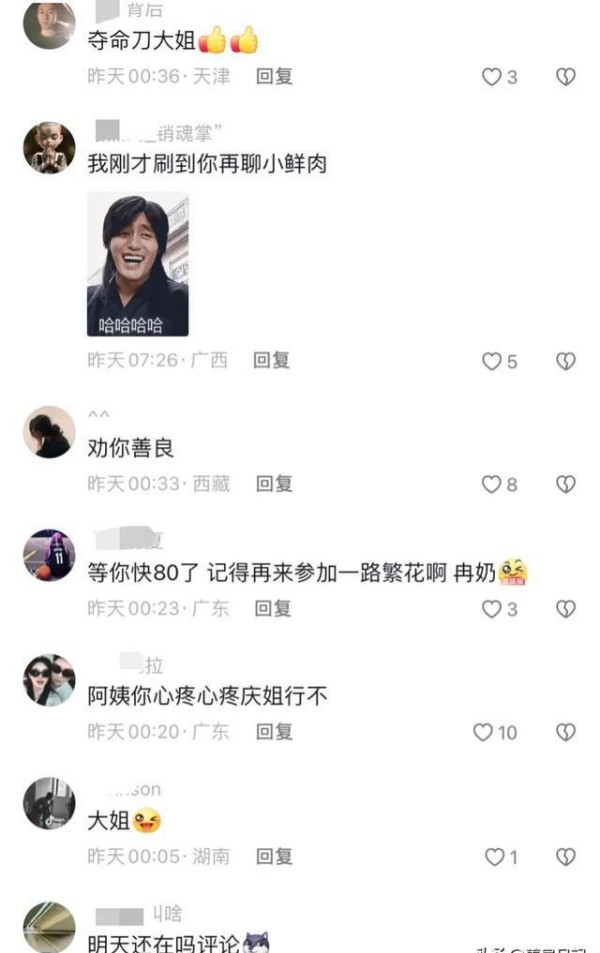Reply to the comment mentioning 一路繁花
This screenshot has height=953, width=600.
(x=272, y=608)
